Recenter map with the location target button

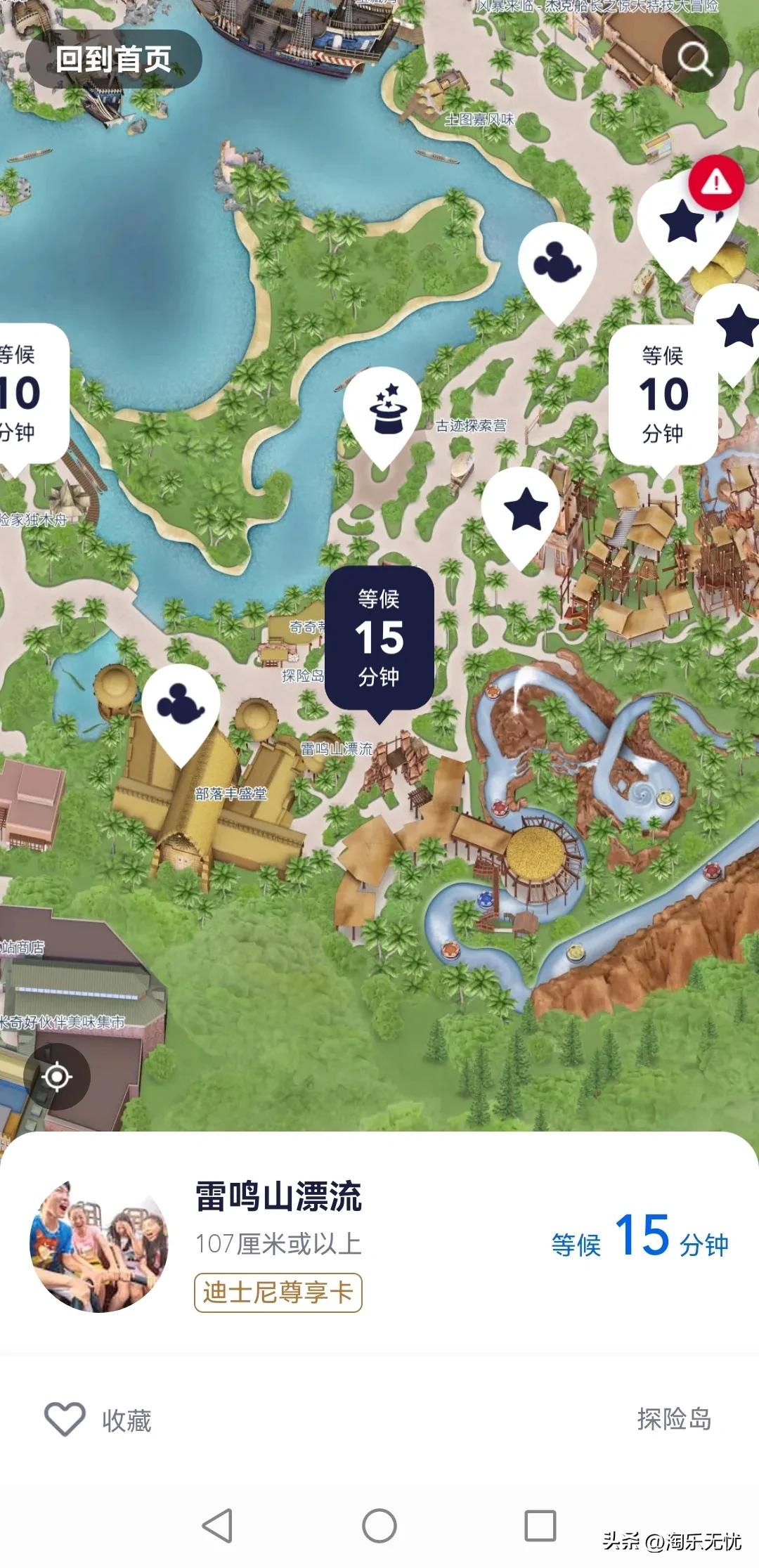click(x=57, y=1076)
